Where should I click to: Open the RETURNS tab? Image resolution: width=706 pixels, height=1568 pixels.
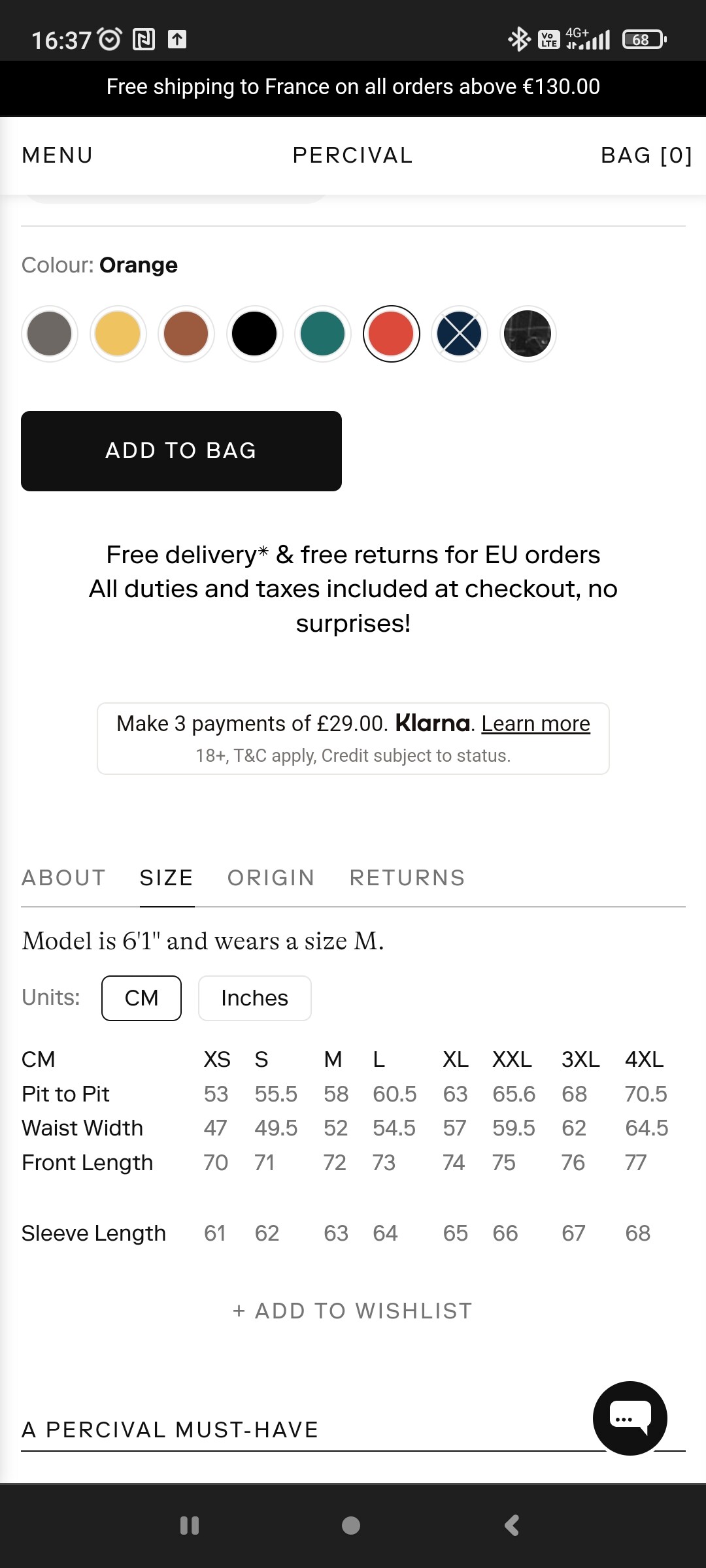click(407, 877)
